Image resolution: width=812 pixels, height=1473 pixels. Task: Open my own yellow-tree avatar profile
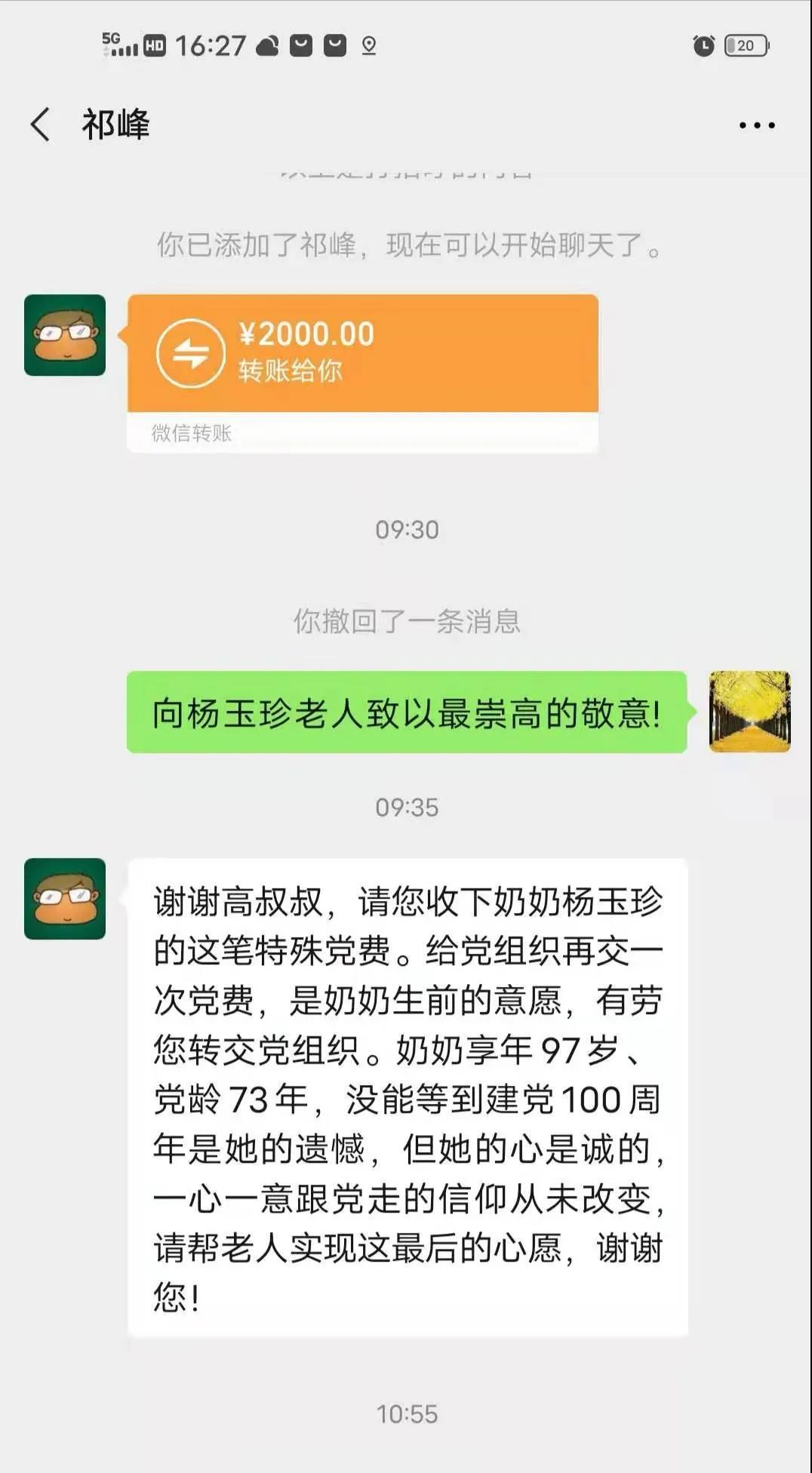[749, 712]
